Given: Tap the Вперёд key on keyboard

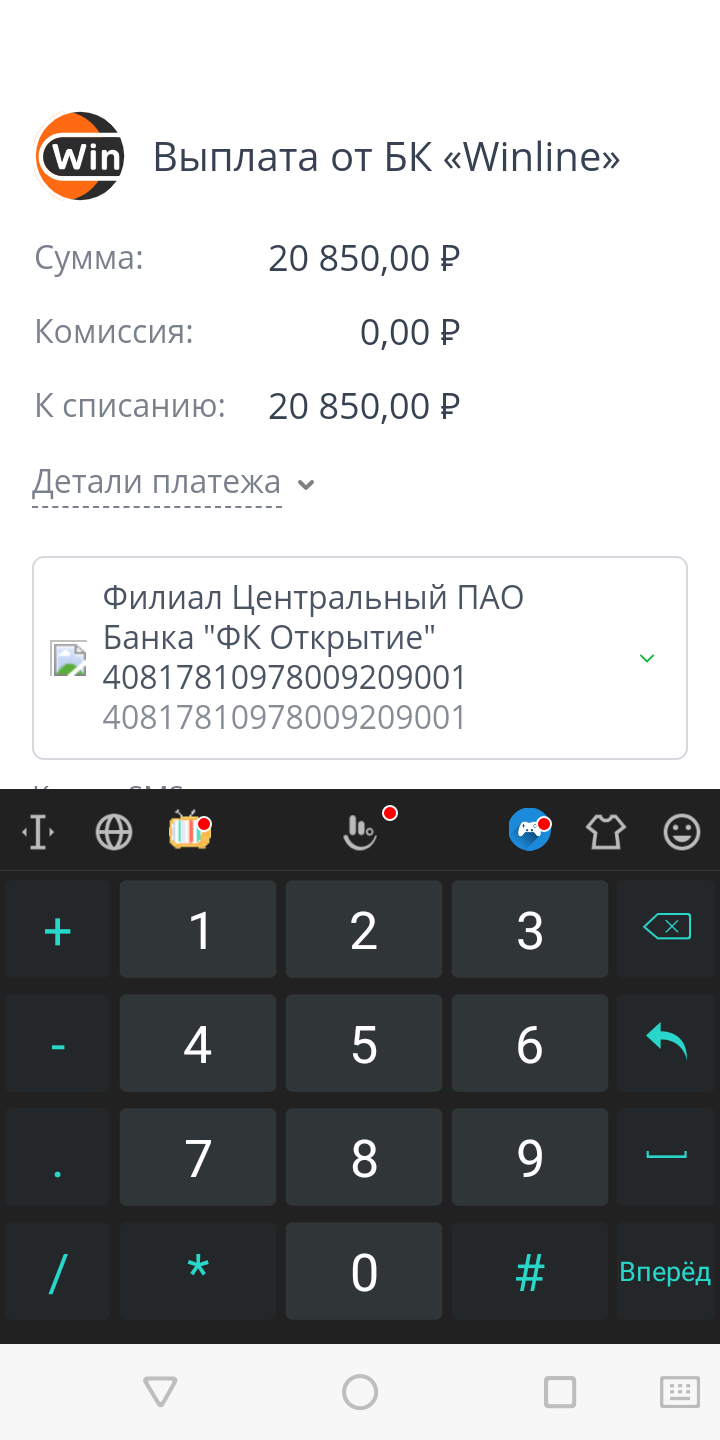Looking at the screenshot, I should click(665, 1272).
